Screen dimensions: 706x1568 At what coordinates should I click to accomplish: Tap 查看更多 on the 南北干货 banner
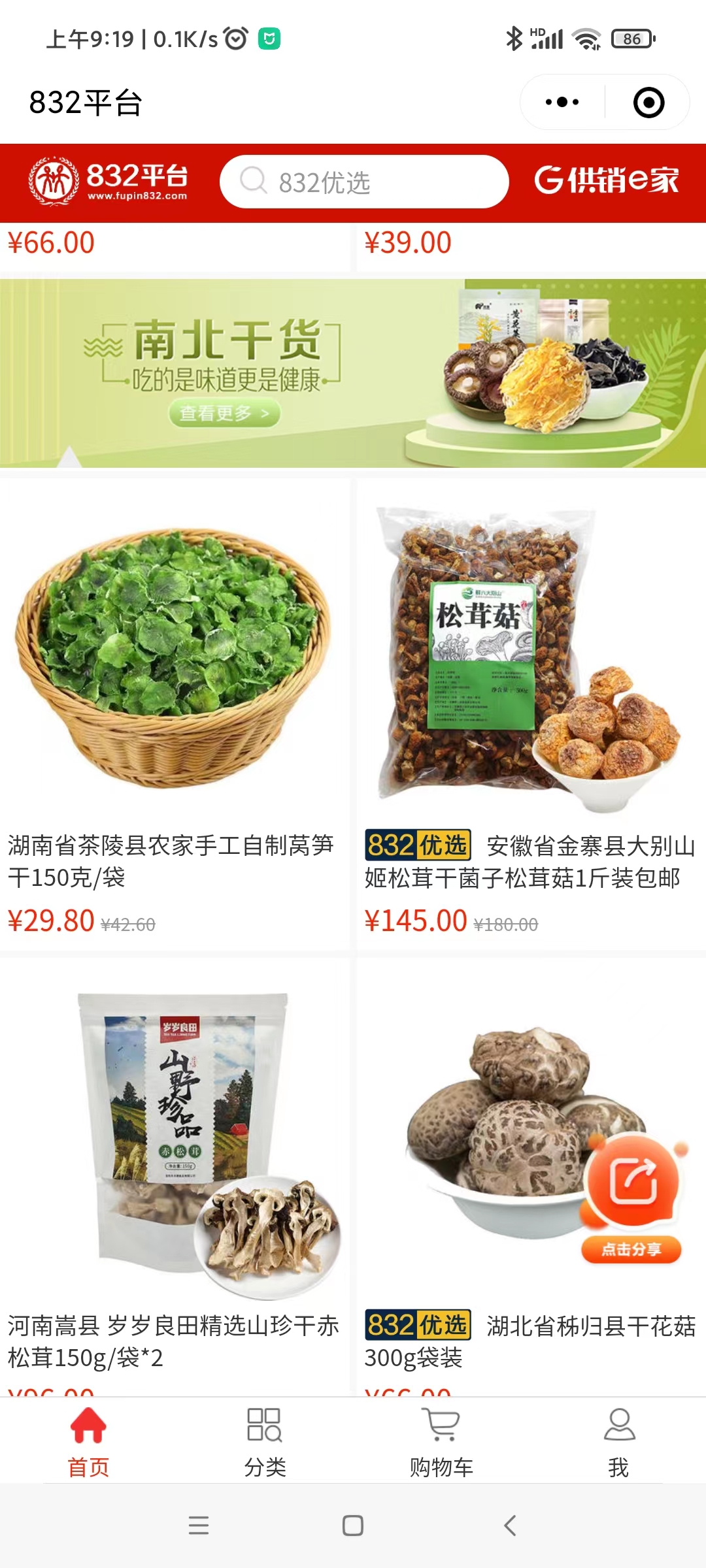(x=224, y=413)
